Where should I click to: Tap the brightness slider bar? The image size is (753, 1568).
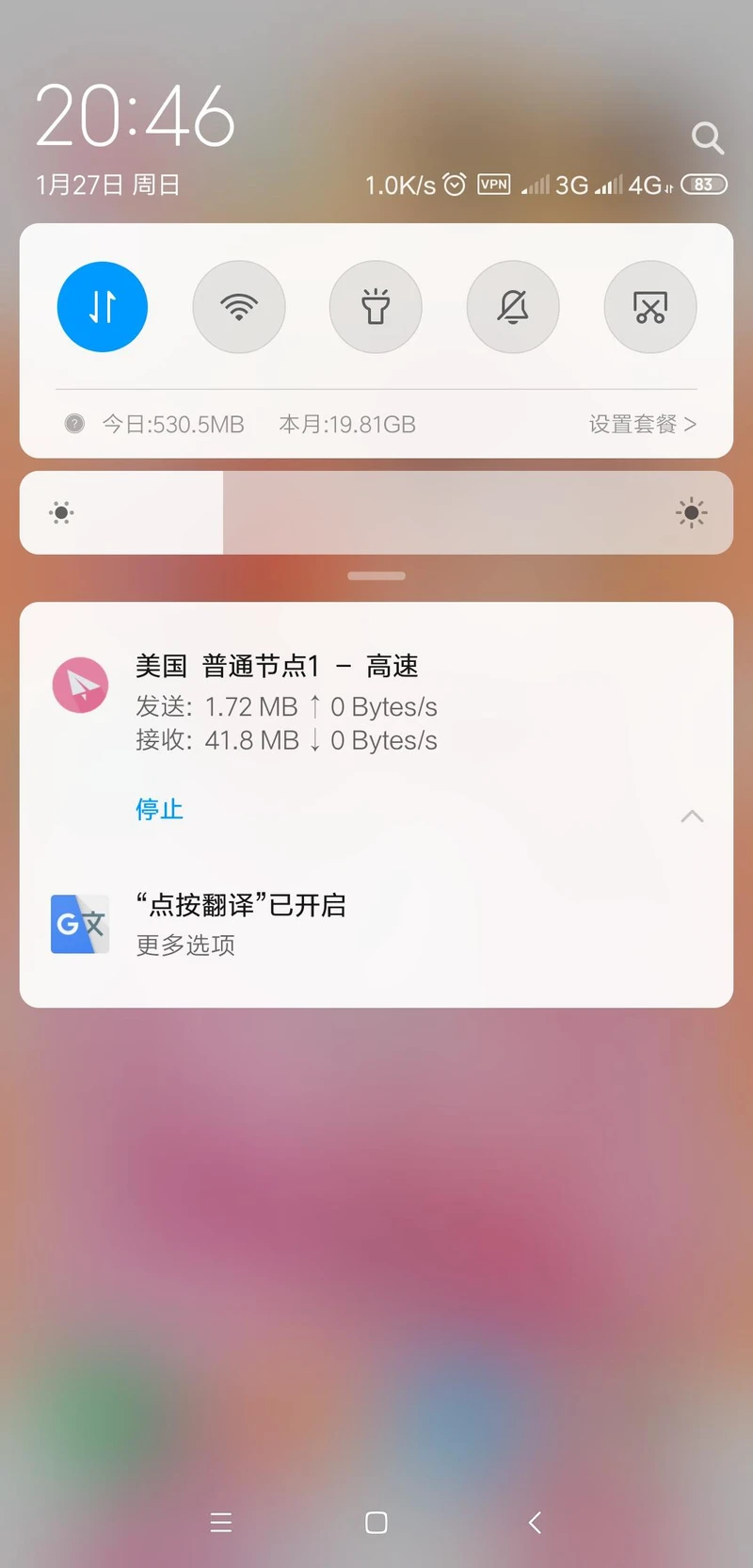[376, 512]
